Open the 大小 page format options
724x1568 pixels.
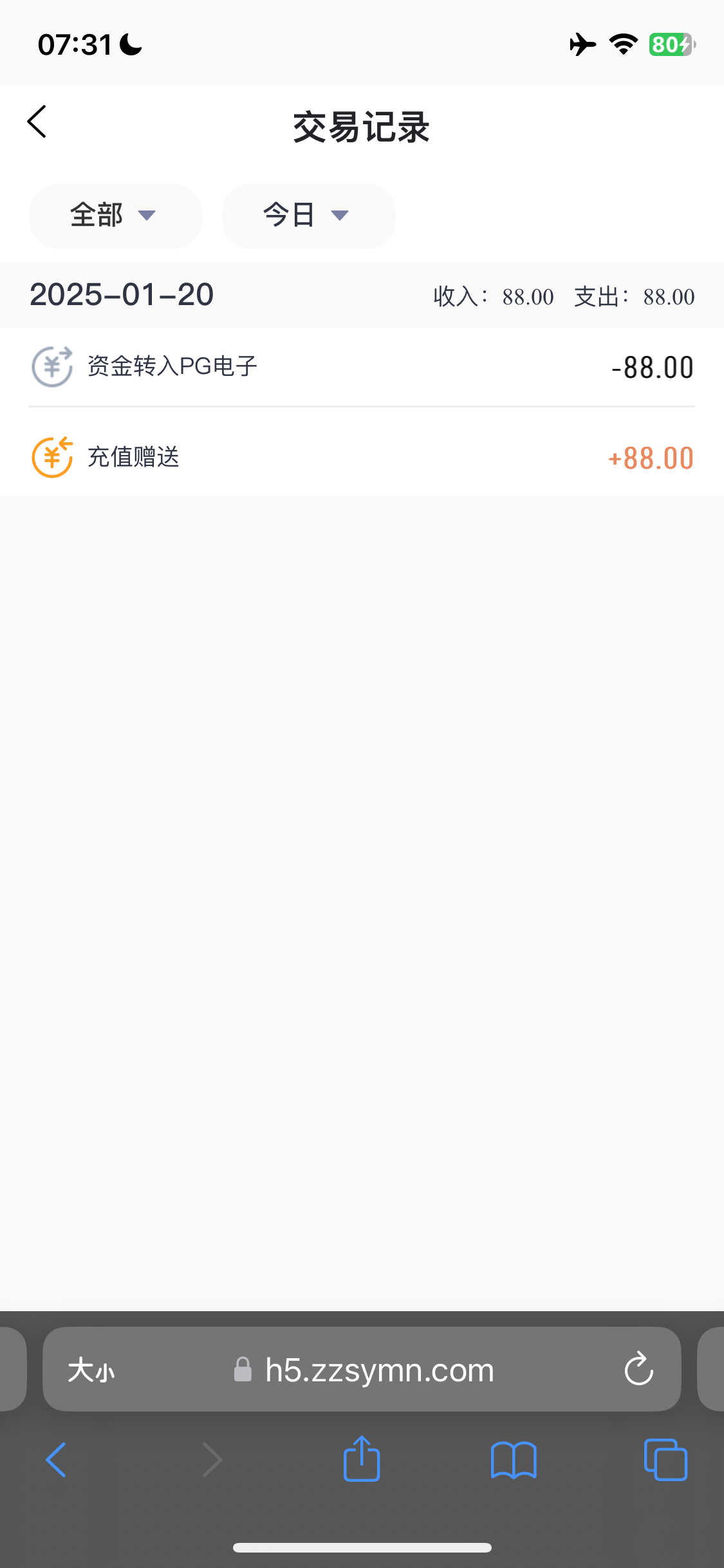click(x=91, y=1370)
